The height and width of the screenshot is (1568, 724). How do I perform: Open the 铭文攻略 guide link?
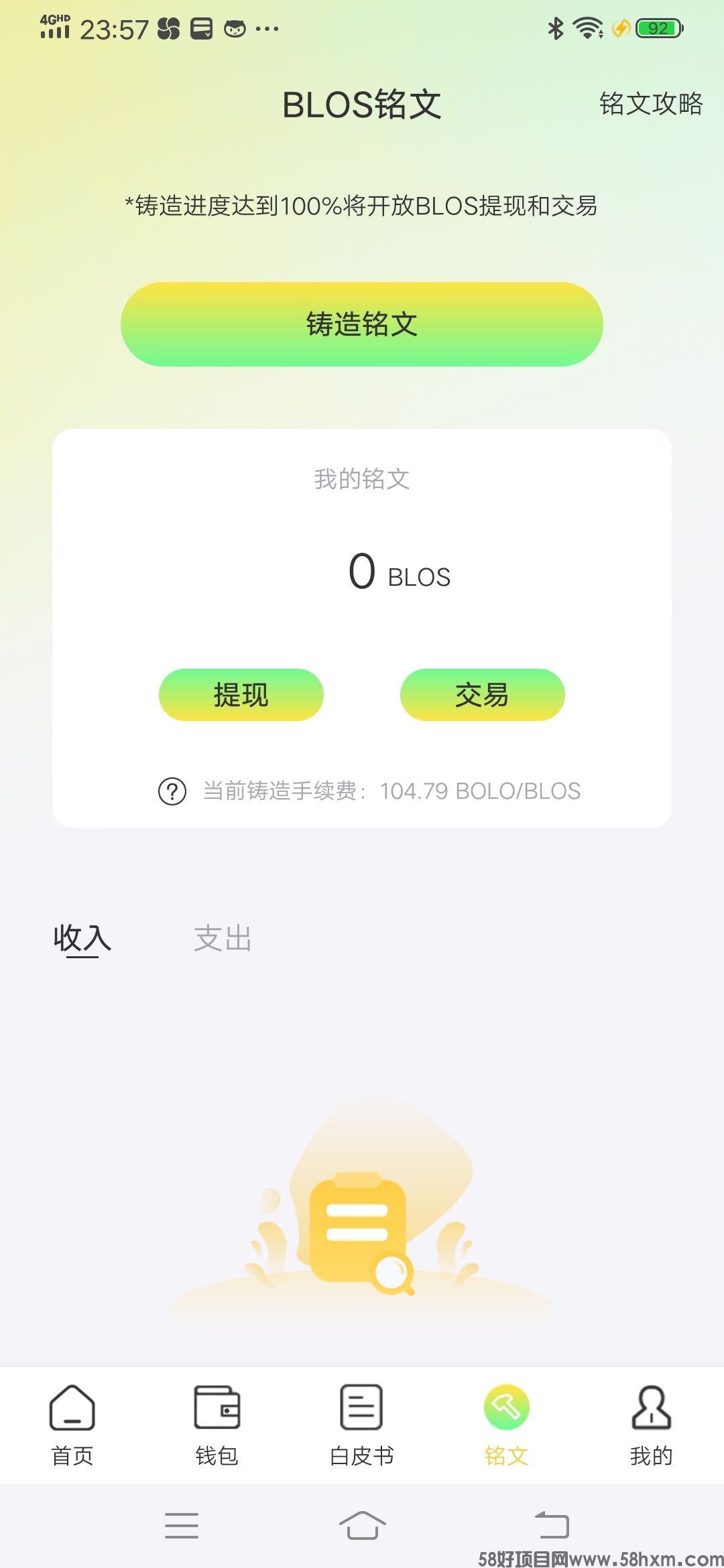(x=650, y=104)
